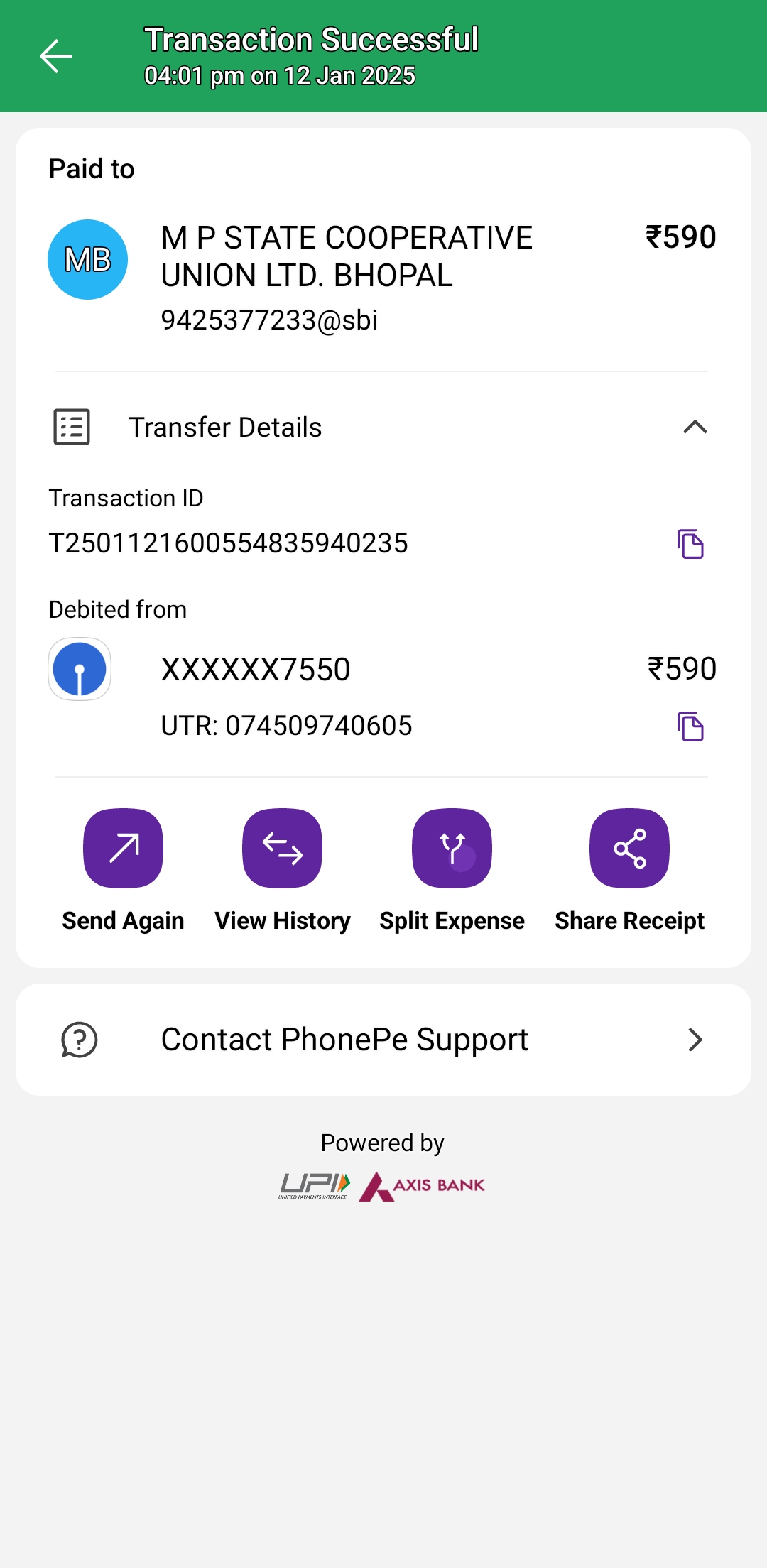Go back using the top arrow
This screenshot has width=767, height=1568.
[56, 57]
